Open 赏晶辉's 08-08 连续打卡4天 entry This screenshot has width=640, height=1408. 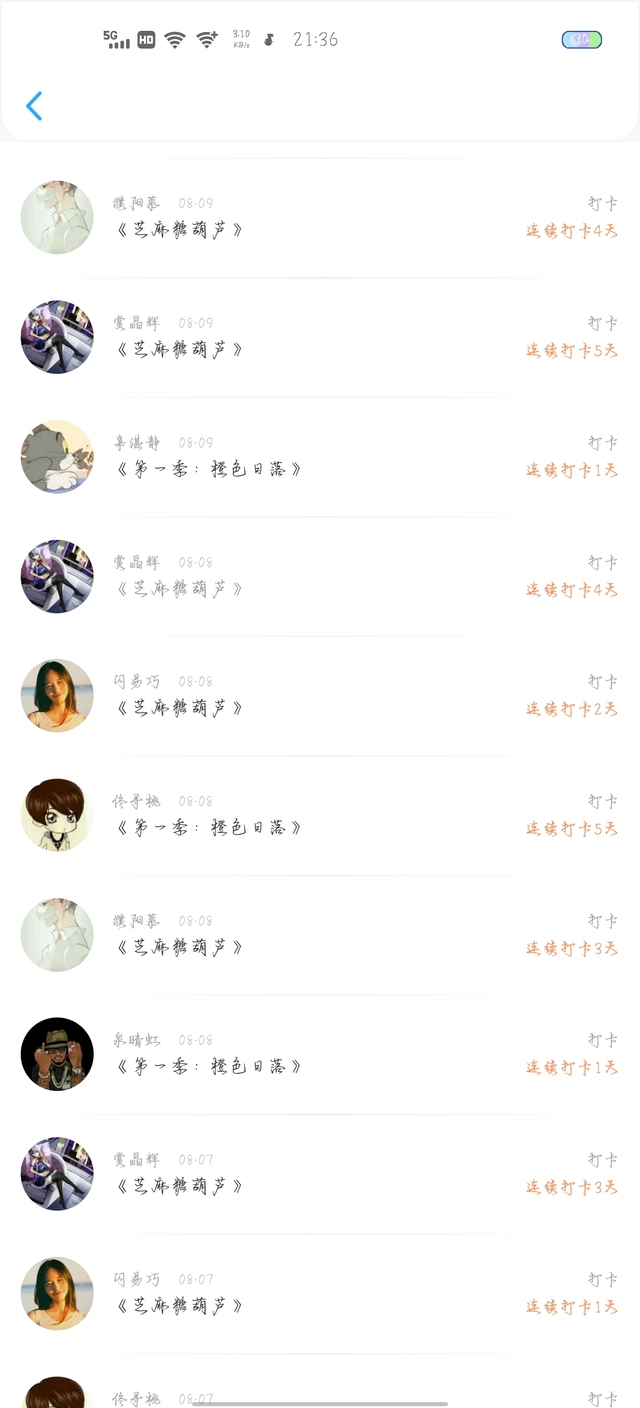[x=320, y=576]
